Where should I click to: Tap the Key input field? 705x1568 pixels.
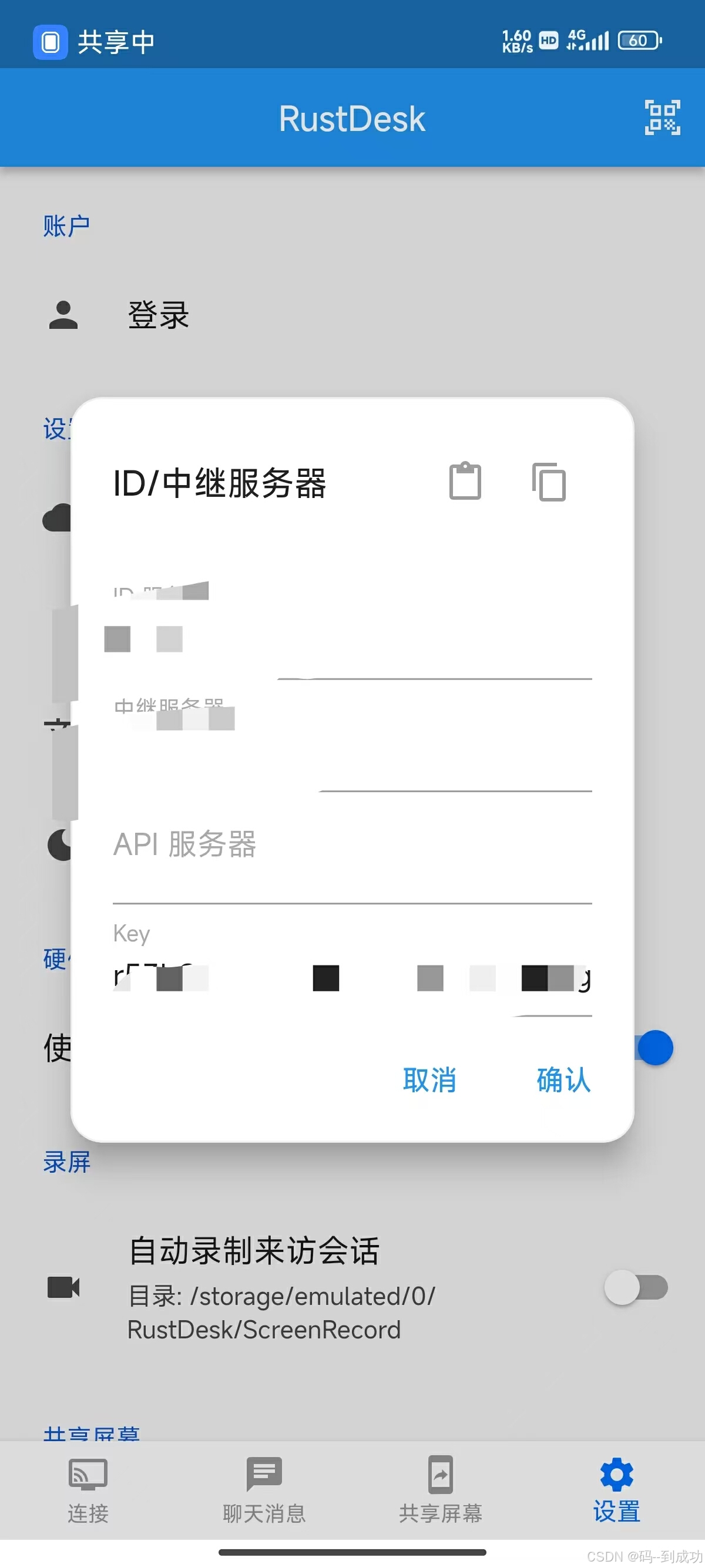tap(352, 967)
